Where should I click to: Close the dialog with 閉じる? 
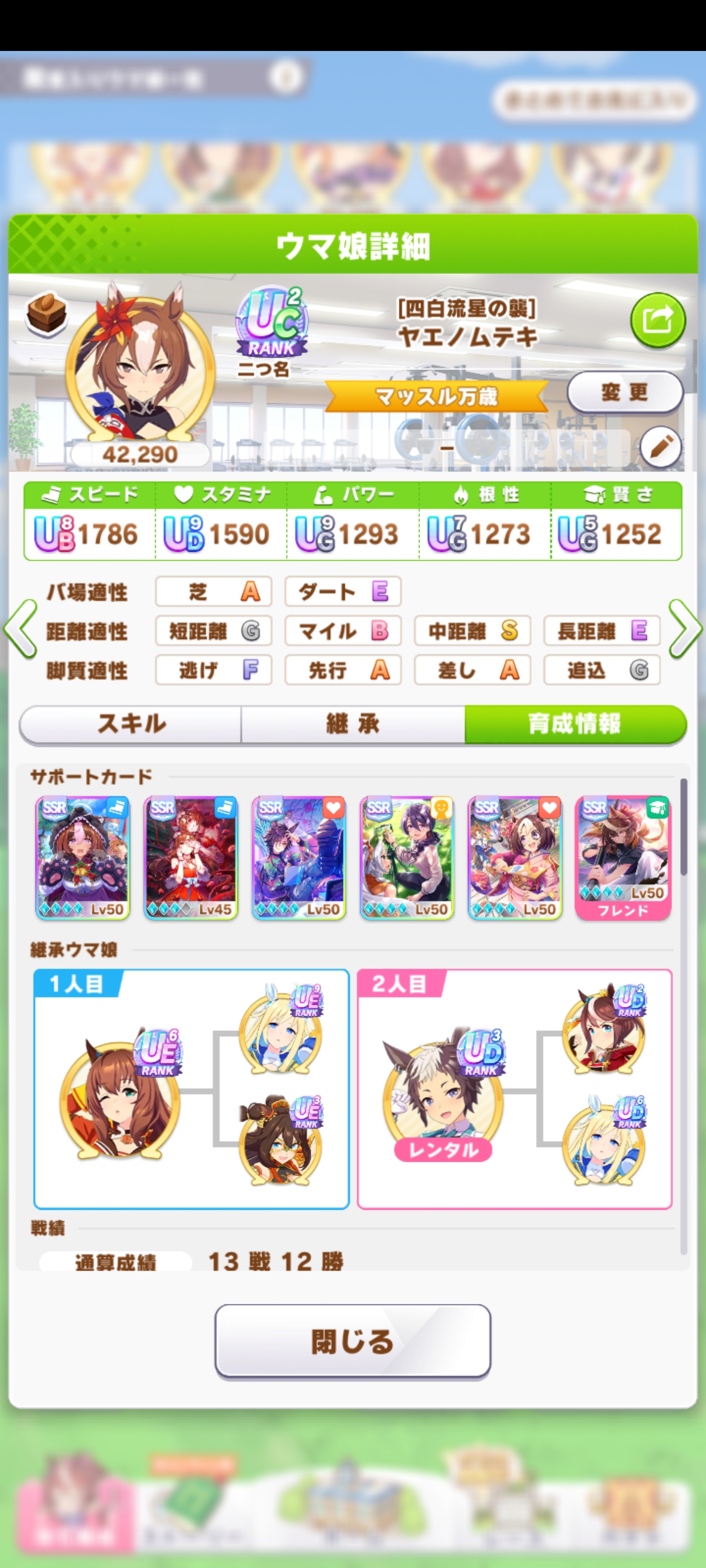(x=353, y=1342)
